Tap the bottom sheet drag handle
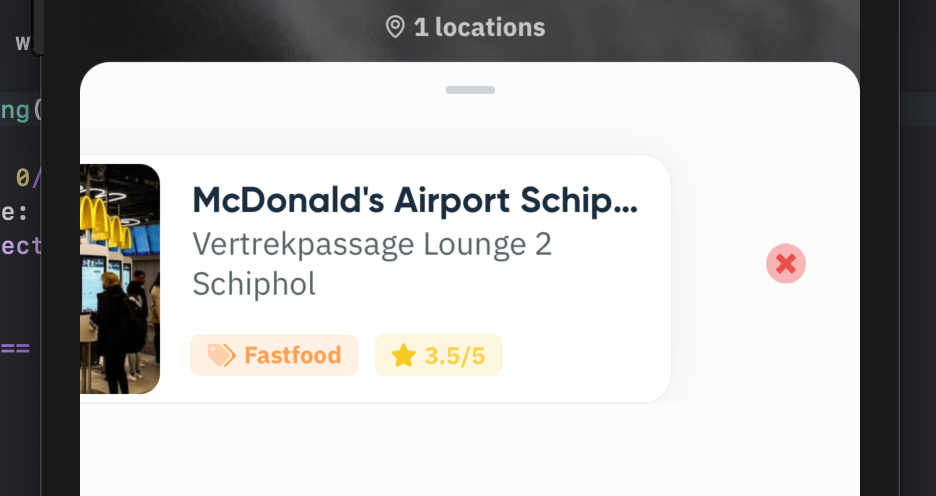936x496 pixels. pos(470,90)
